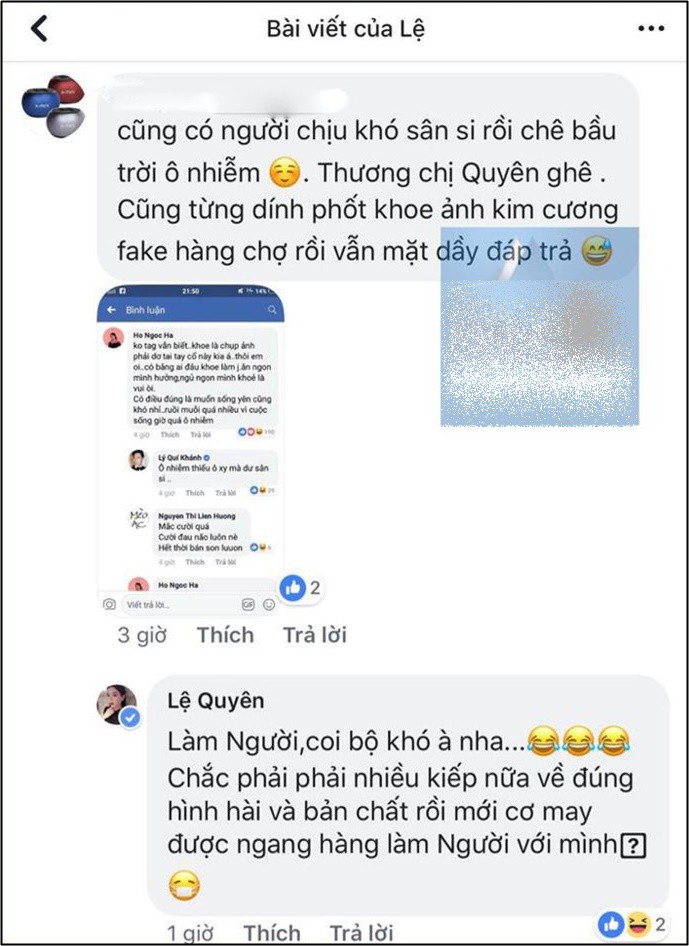The image size is (689, 946).
Task: View reactions on the first comment
Action: pos(301,588)
